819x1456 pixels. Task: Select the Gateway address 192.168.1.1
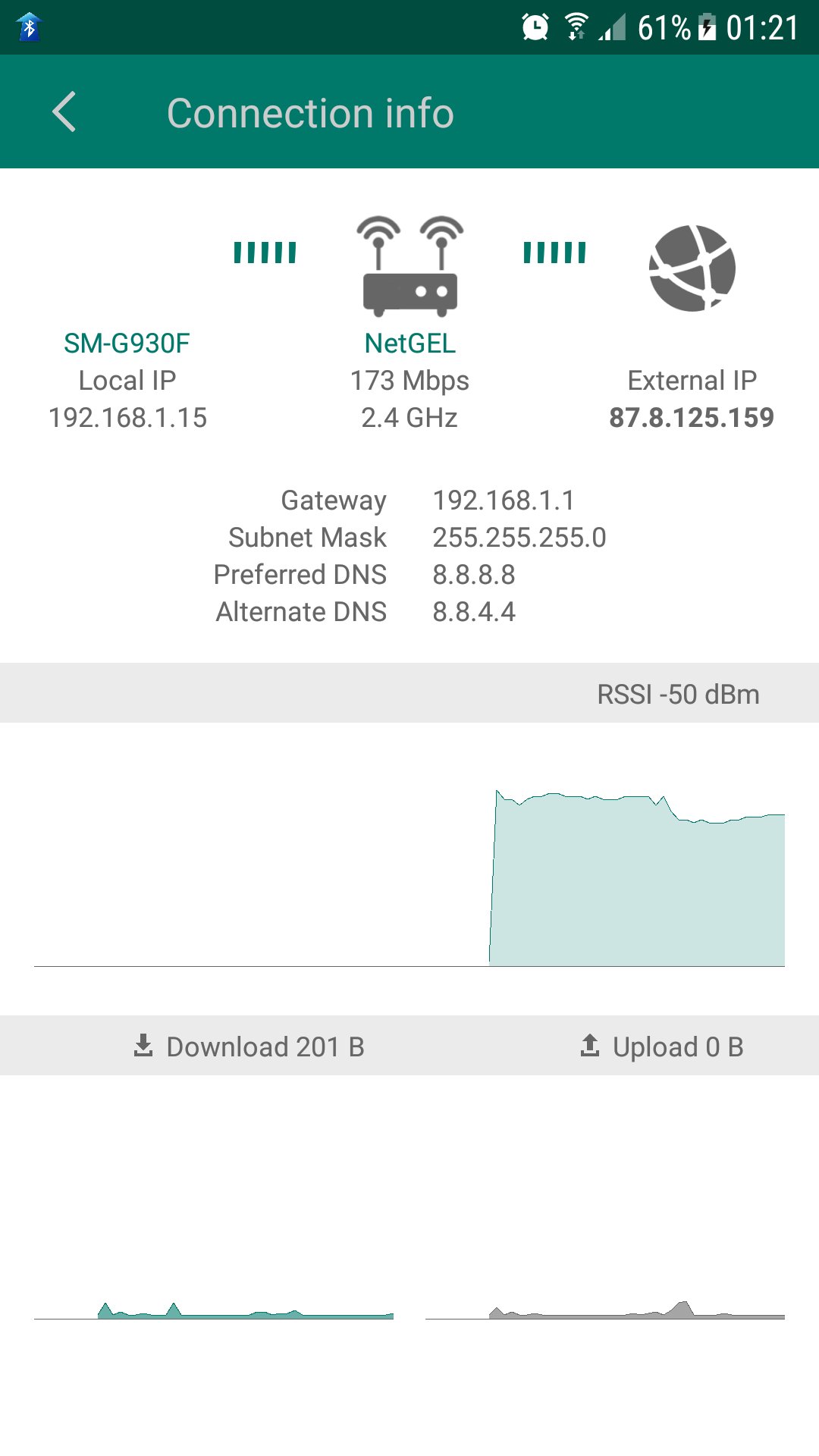click(504, 500)
